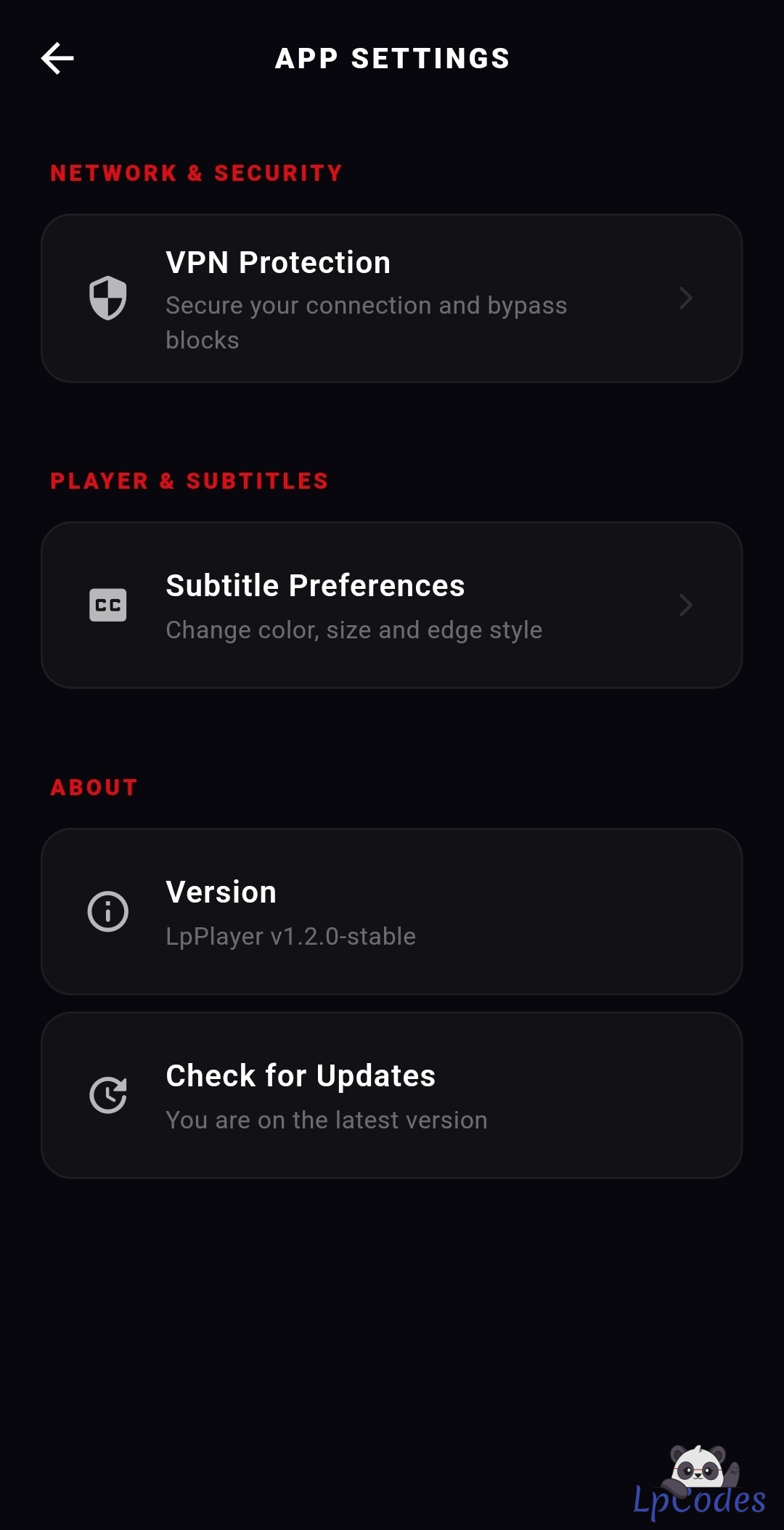Go back from App Settings

[x=57, y=59]
